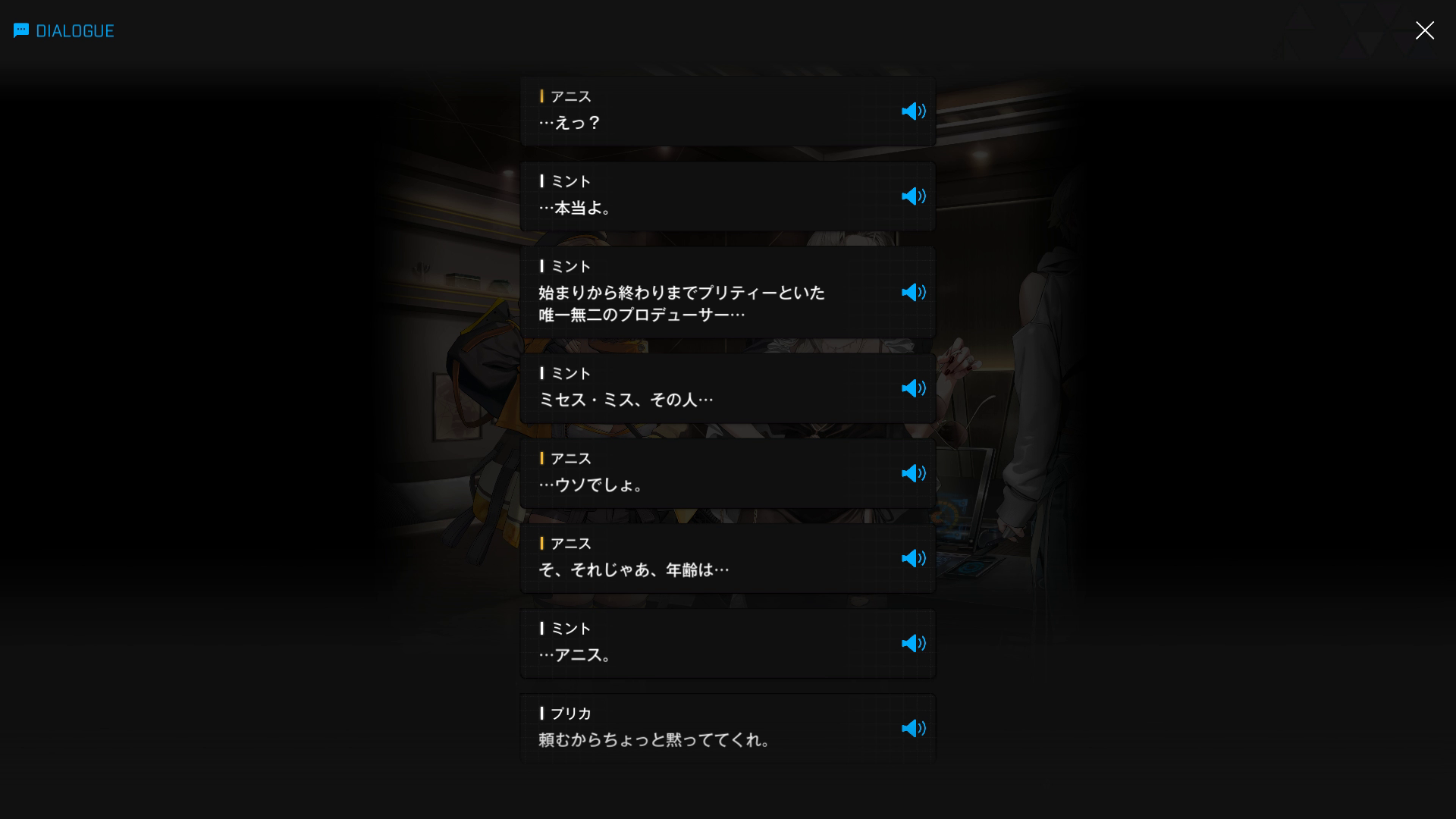
Task: Play voice for プリカ line 頼むからちょっと黙っててくれ。
Action: (x=913, y=728)
